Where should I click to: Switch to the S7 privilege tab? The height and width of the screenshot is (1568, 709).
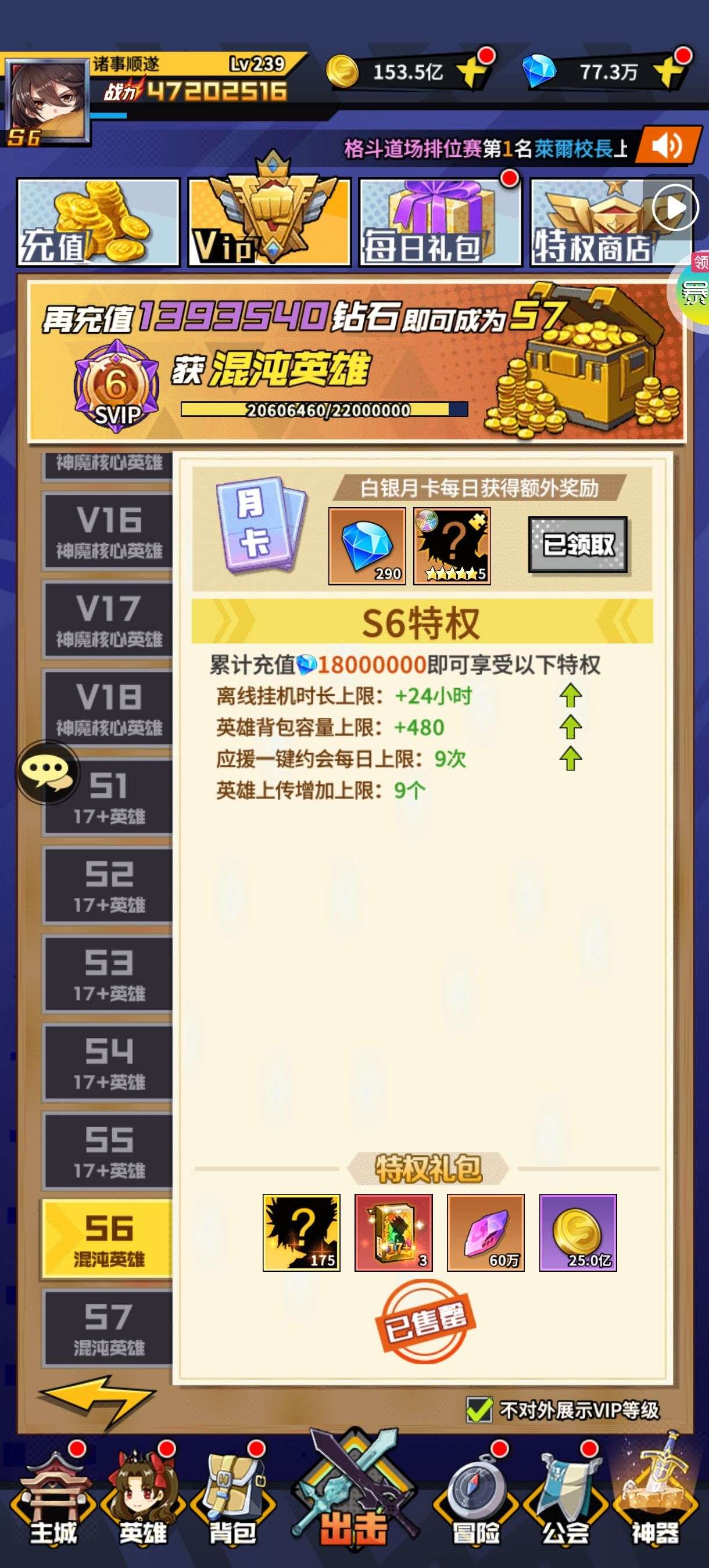[x=109, y=1328]
